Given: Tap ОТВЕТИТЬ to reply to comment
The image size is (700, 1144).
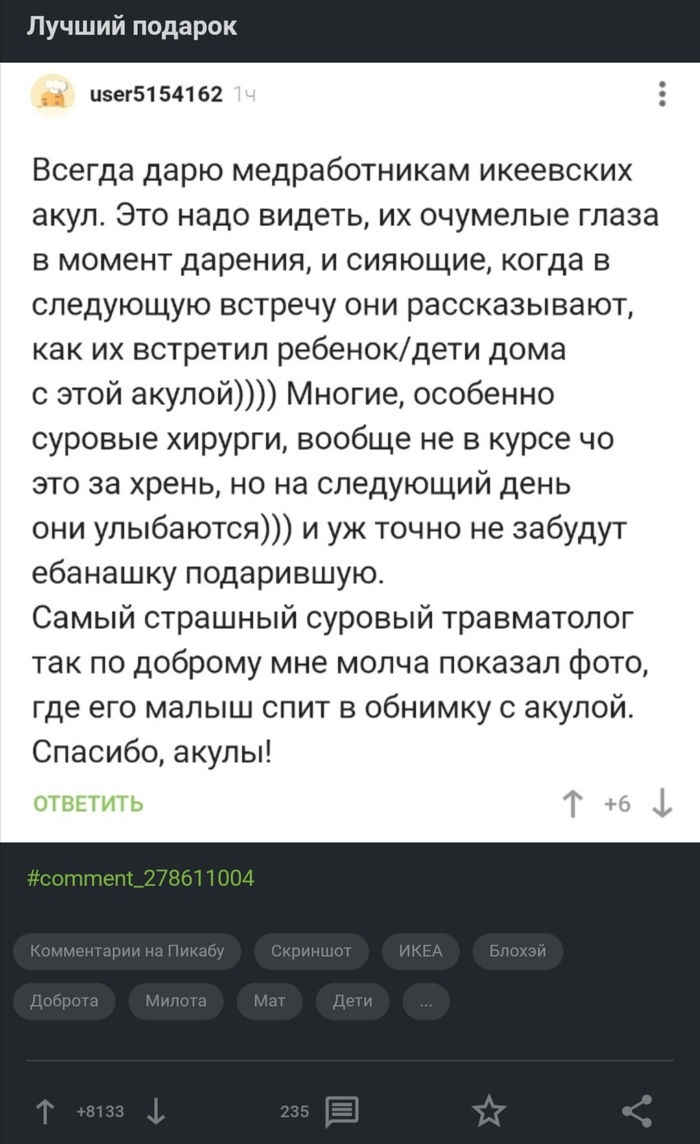Looking at the screenshot, I should click(88, 804).
